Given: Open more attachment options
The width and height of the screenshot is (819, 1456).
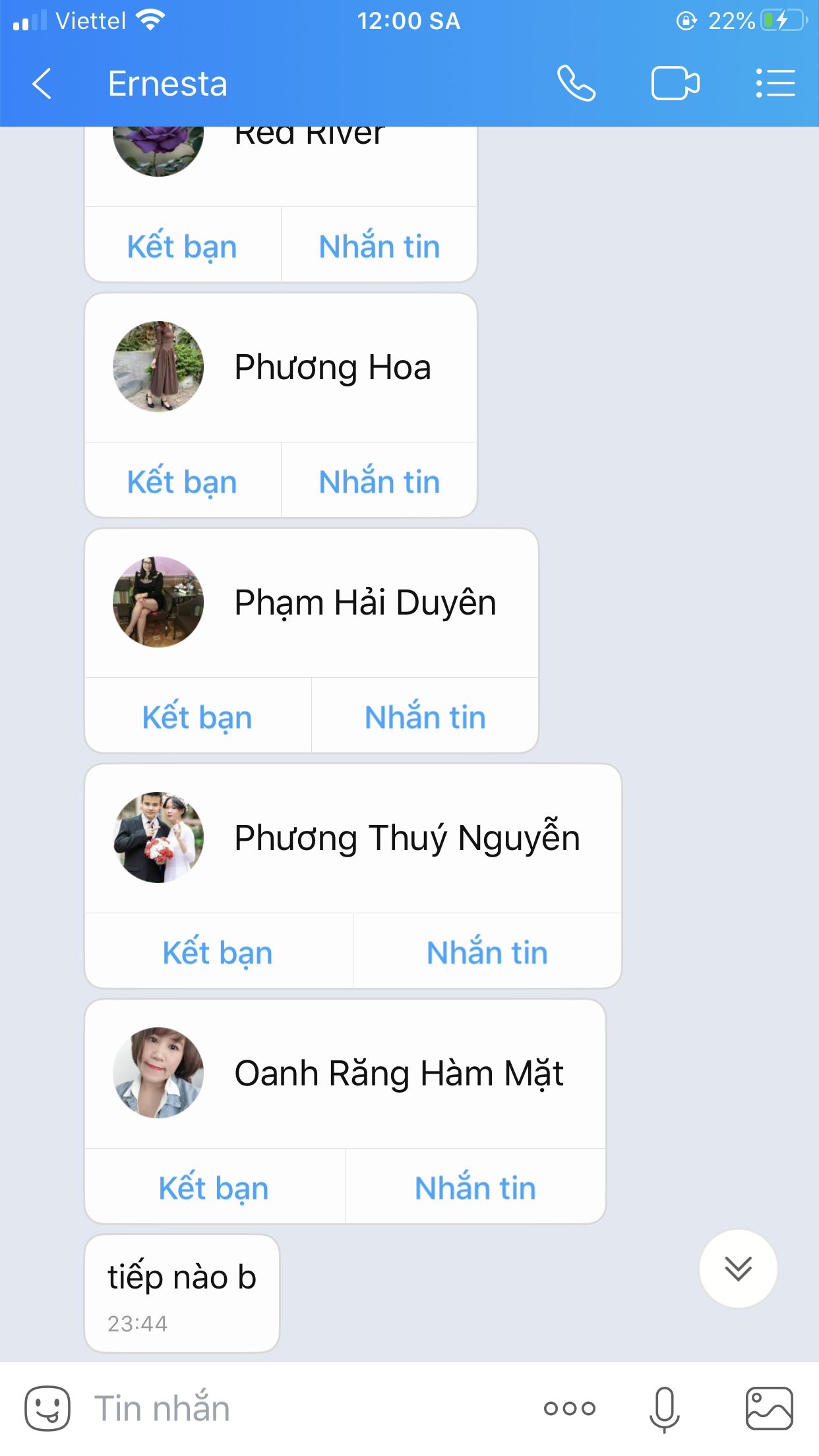Looking at the screenshot, I should [570, 1409].
